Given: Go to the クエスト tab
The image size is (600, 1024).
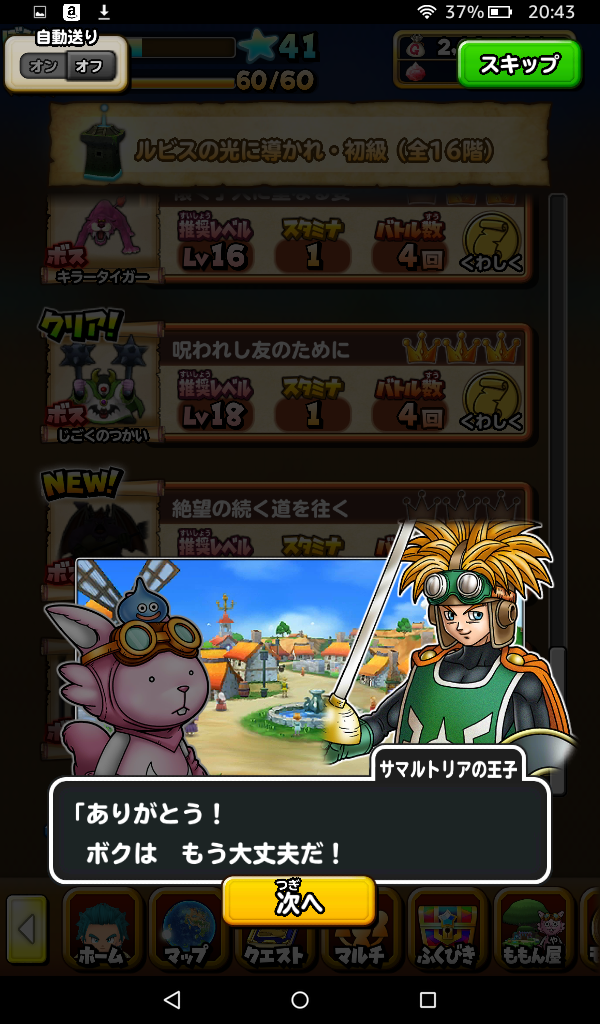Looking at the screenshot, I should pyautogui.click(x=274, y=935).
